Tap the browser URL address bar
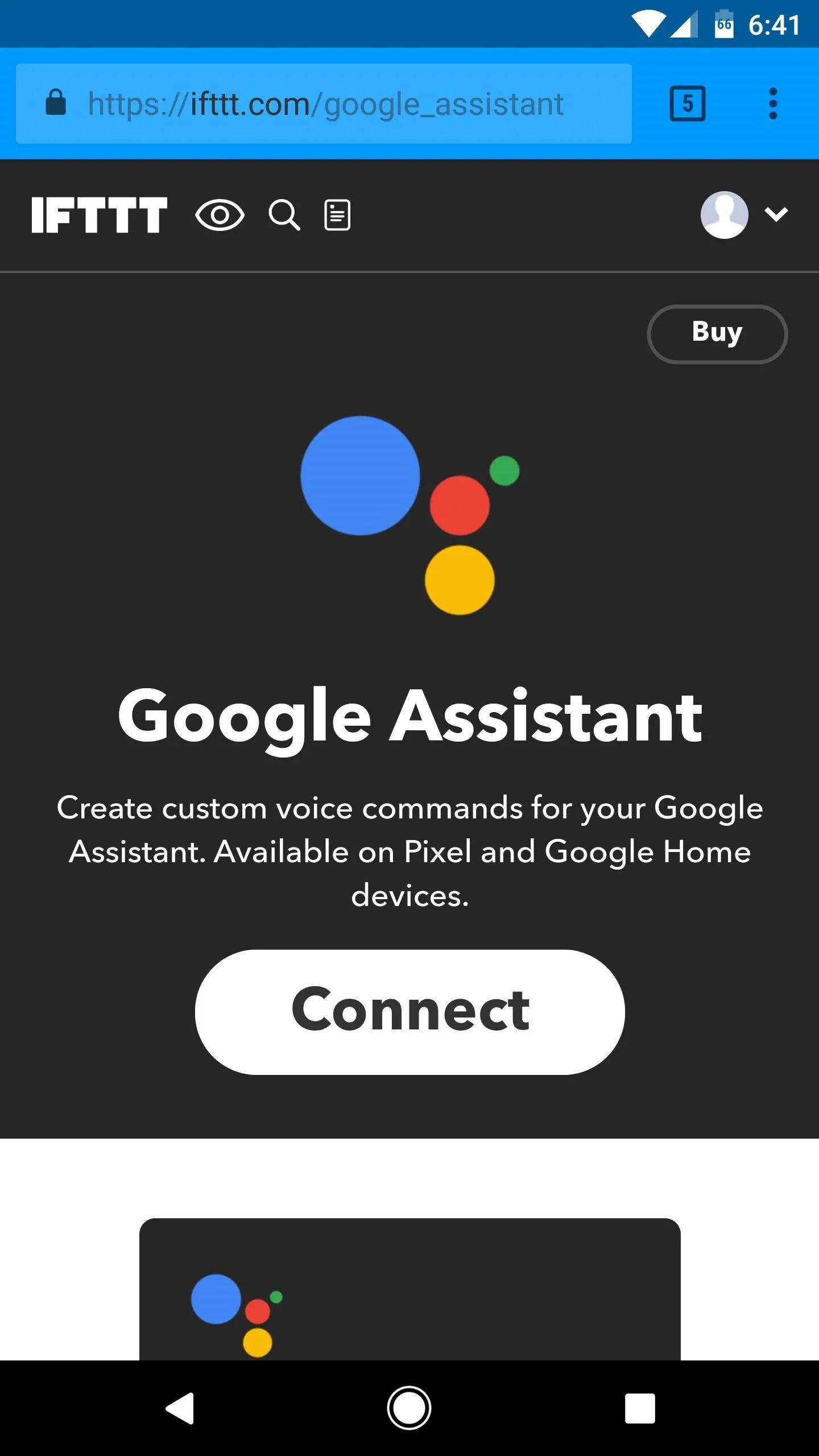 pyautogui.click(x=324, y=104)
